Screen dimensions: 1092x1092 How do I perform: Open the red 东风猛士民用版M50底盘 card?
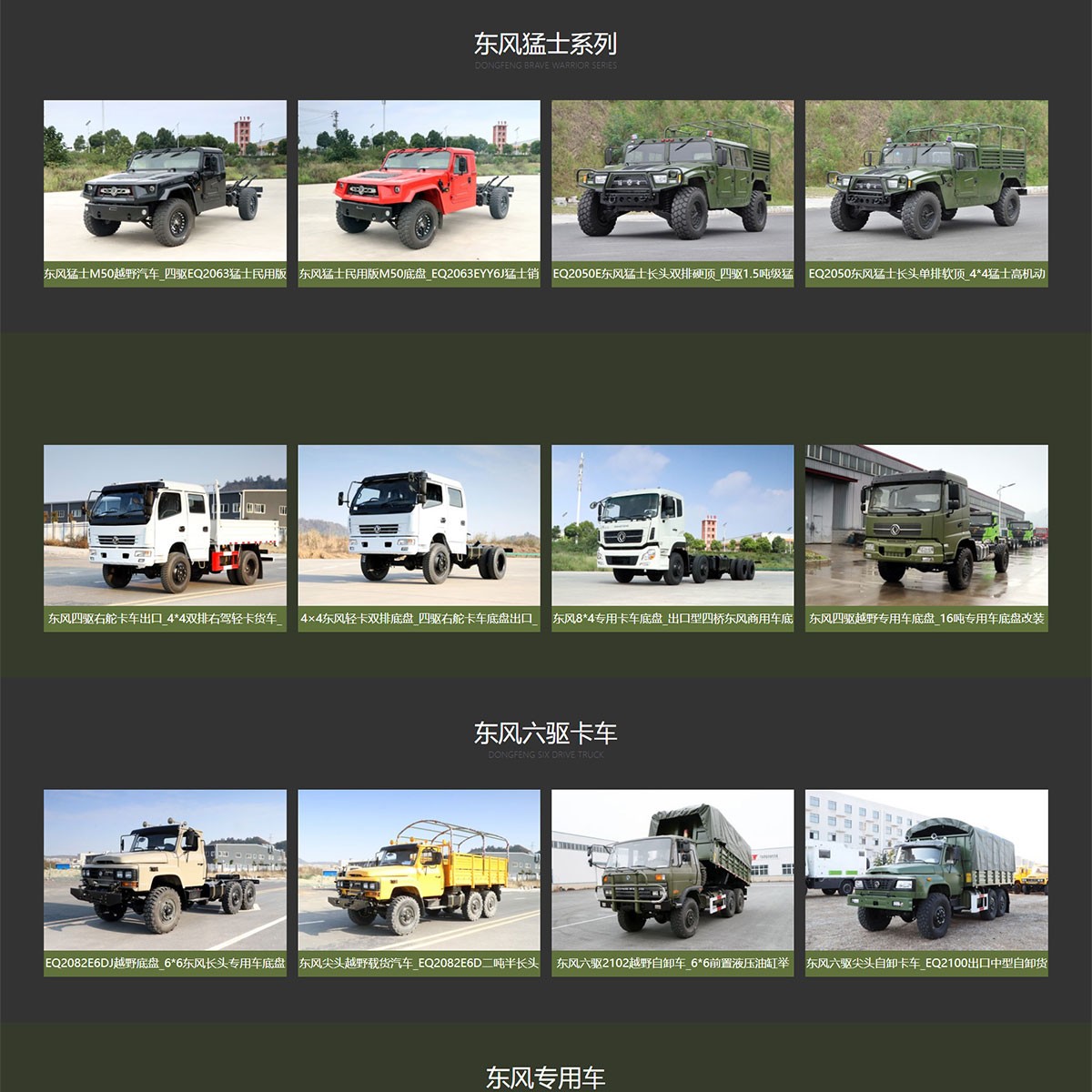pos(419,193)
